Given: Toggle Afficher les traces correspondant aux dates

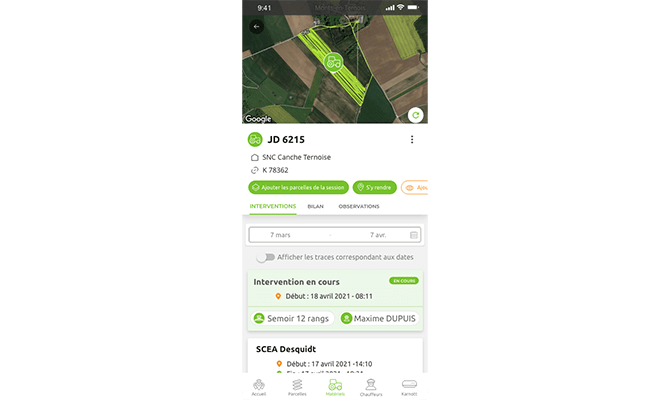Looking at the screenshot, I should [265, 257].
